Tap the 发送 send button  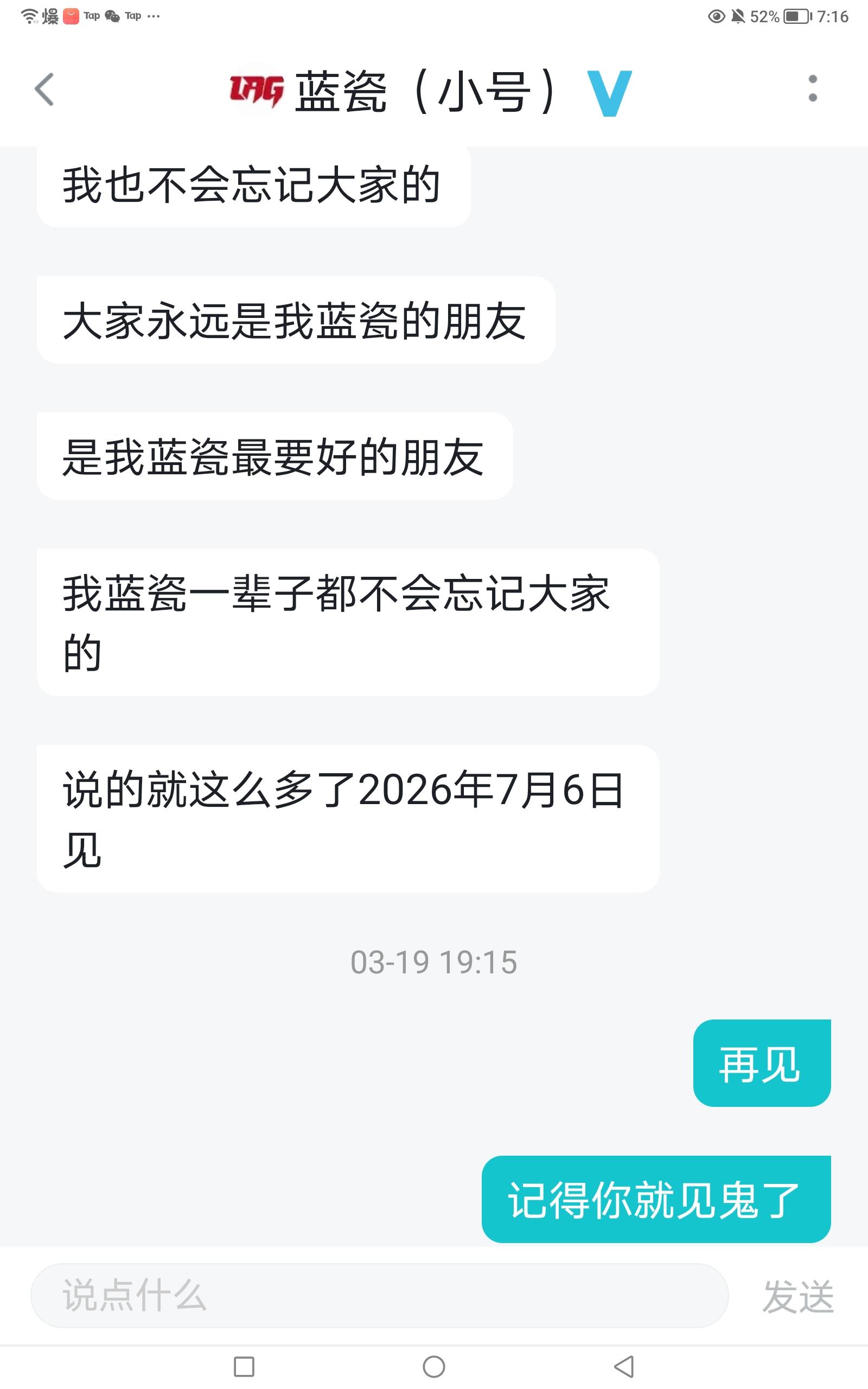pyautogui.click(x=797, y=1297)
